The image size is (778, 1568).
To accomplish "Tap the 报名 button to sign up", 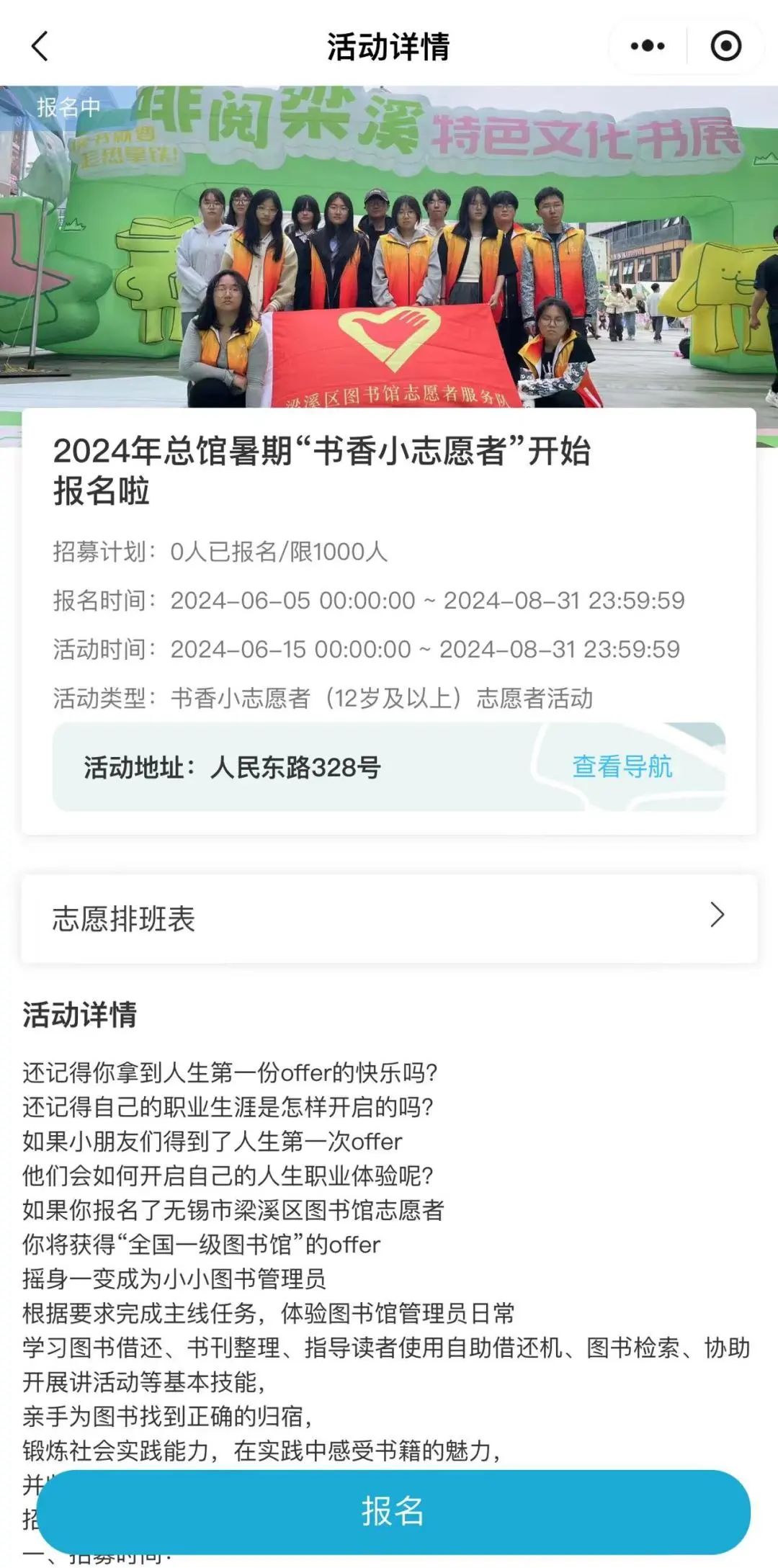I will (393, 1510).
